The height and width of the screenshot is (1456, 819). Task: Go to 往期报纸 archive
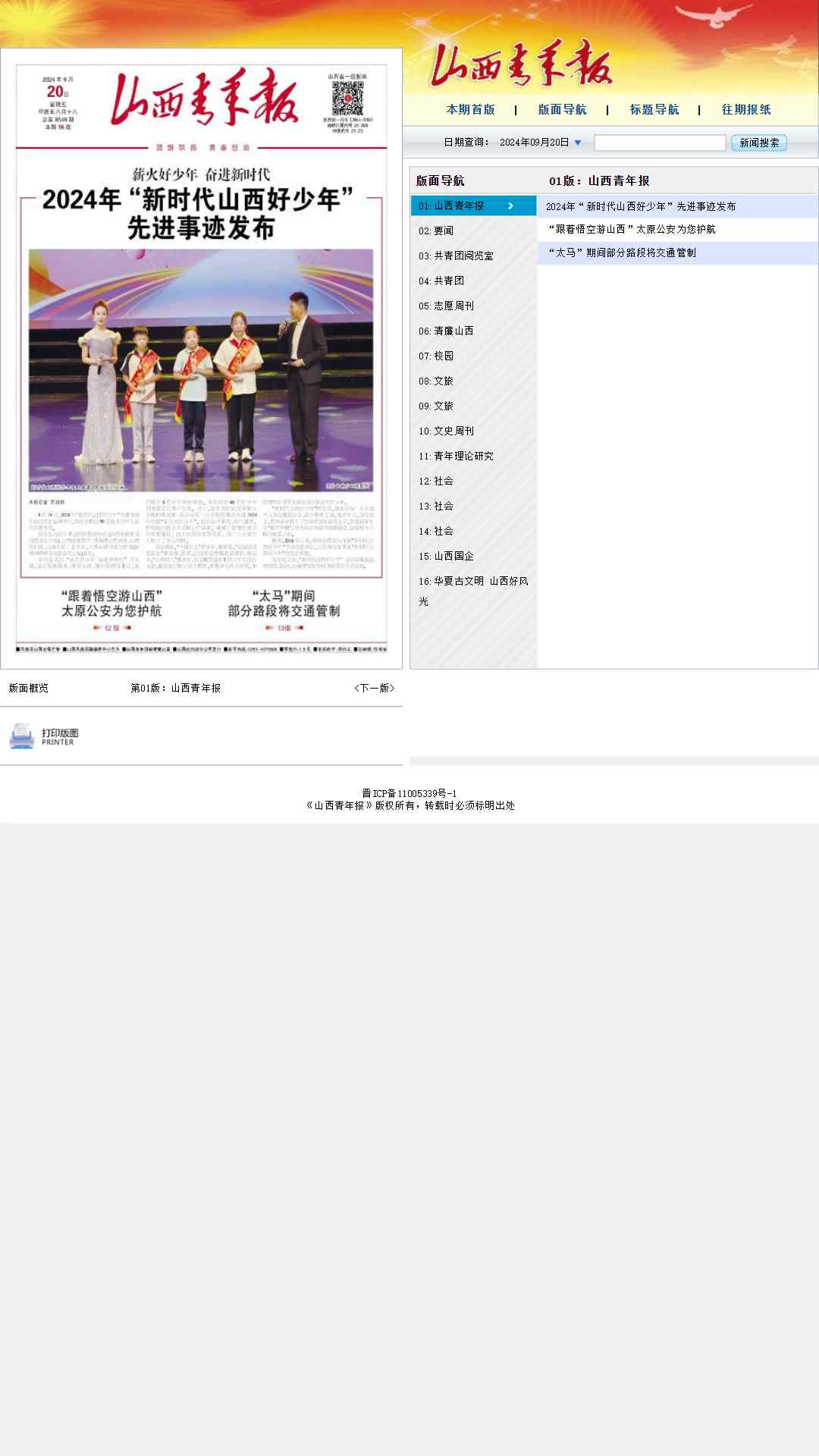tap(746, 109)
